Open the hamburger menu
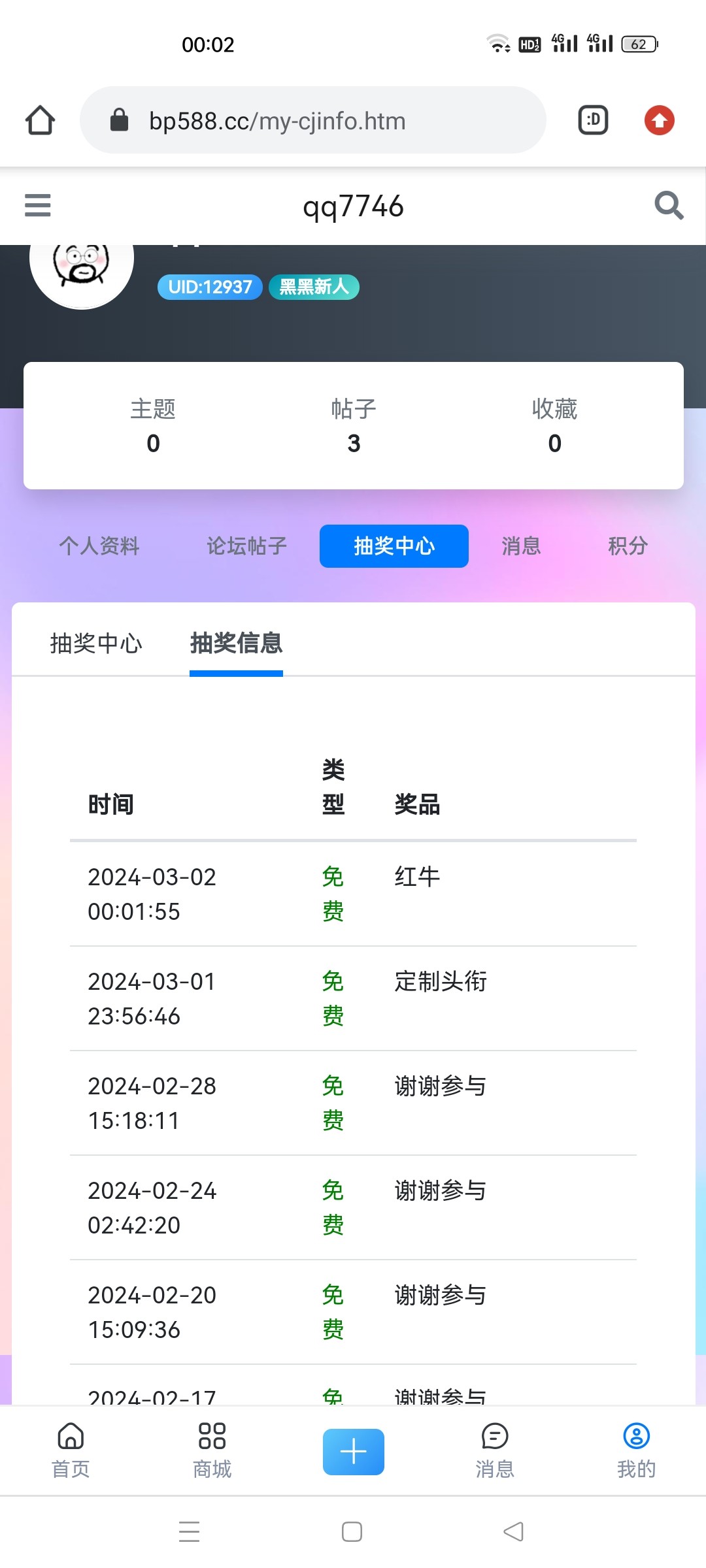 pos(37,205)
